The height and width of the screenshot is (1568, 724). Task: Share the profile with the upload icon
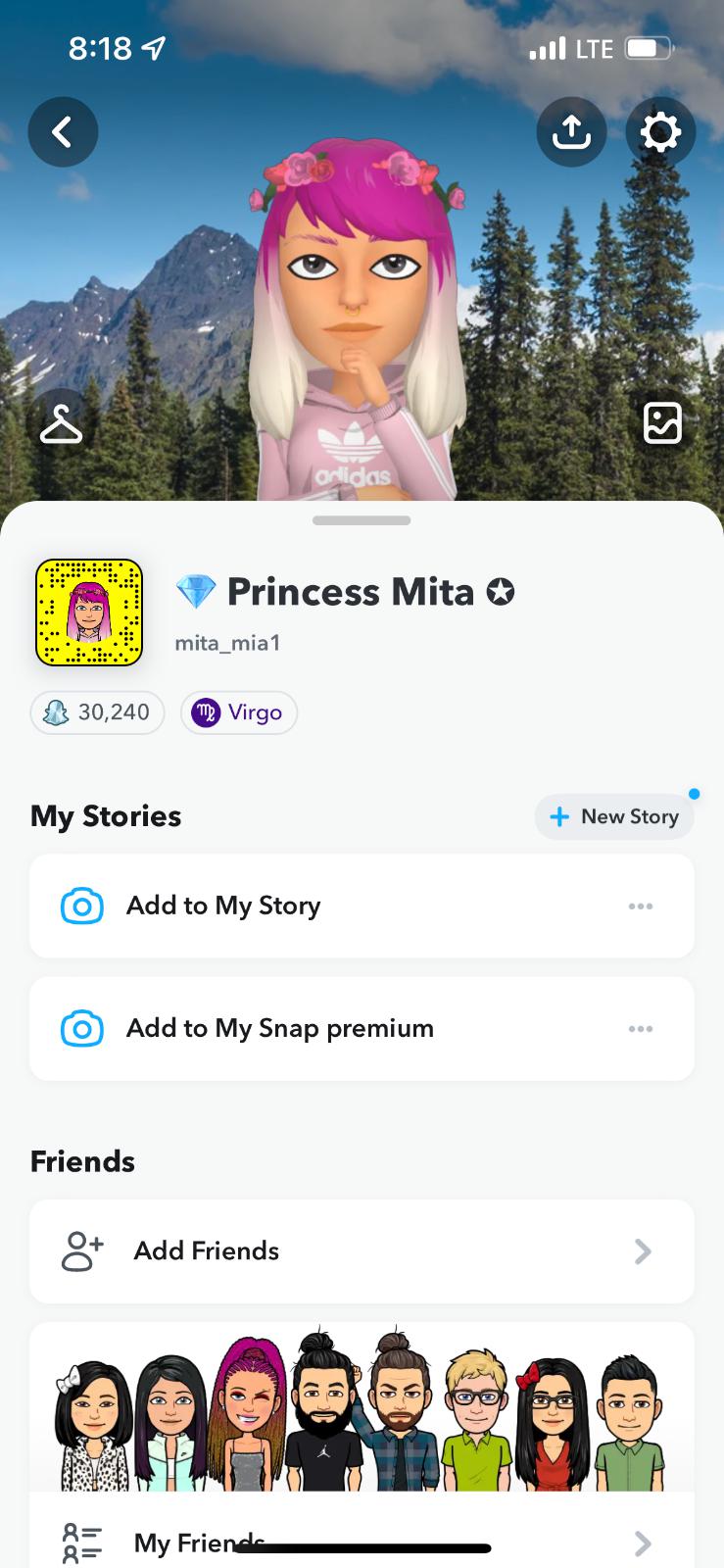coord(571,131)
